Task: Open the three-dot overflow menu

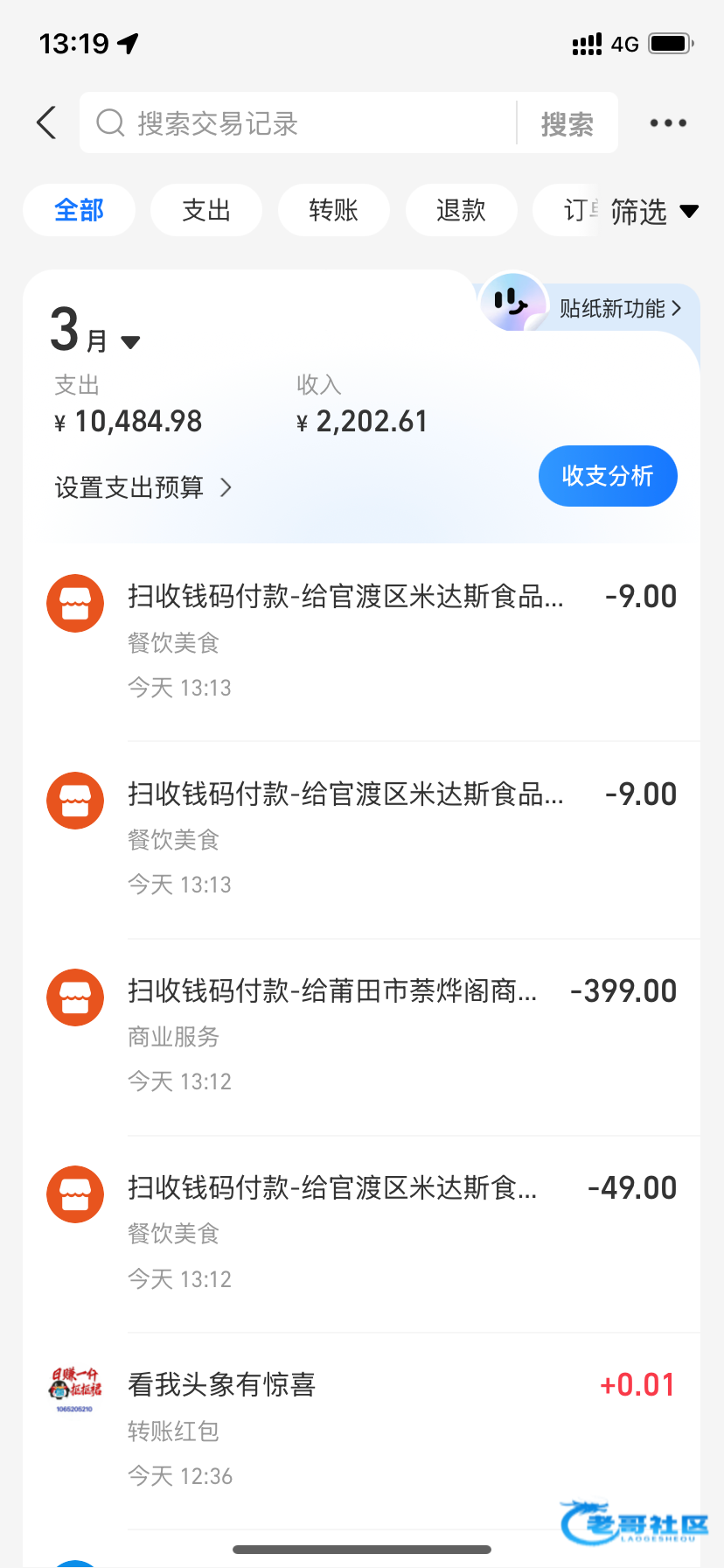Action: pos(668,123)
